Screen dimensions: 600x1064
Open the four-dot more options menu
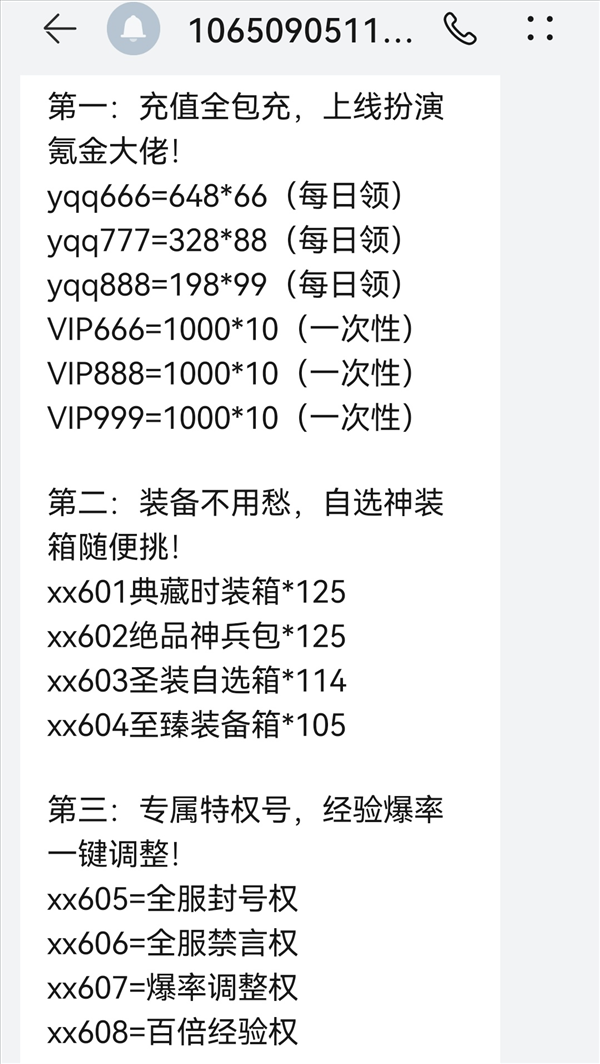tap(540, 28)
